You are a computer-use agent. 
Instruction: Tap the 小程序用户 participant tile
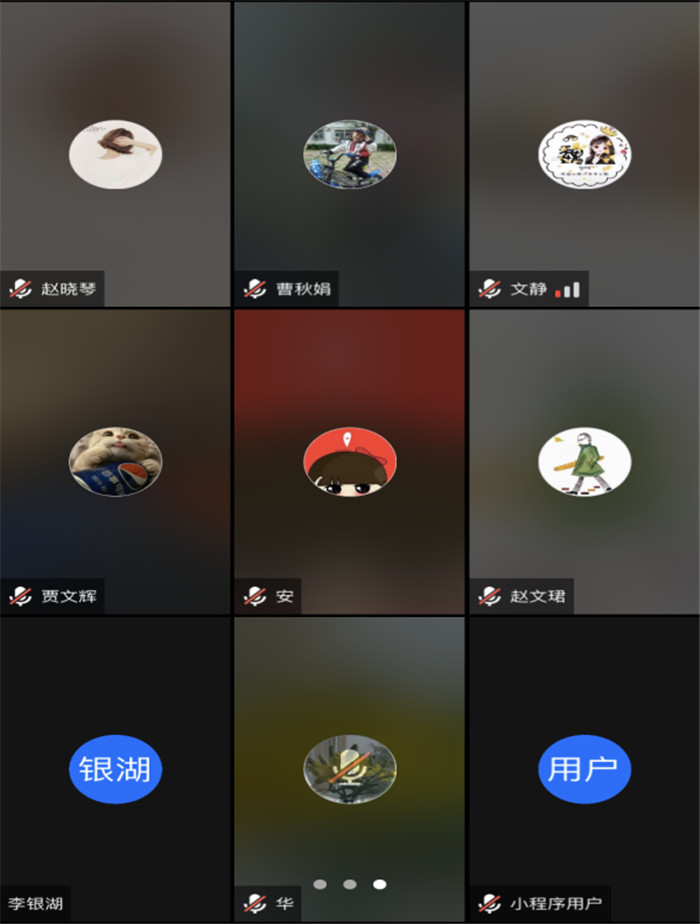coord(584,768)
